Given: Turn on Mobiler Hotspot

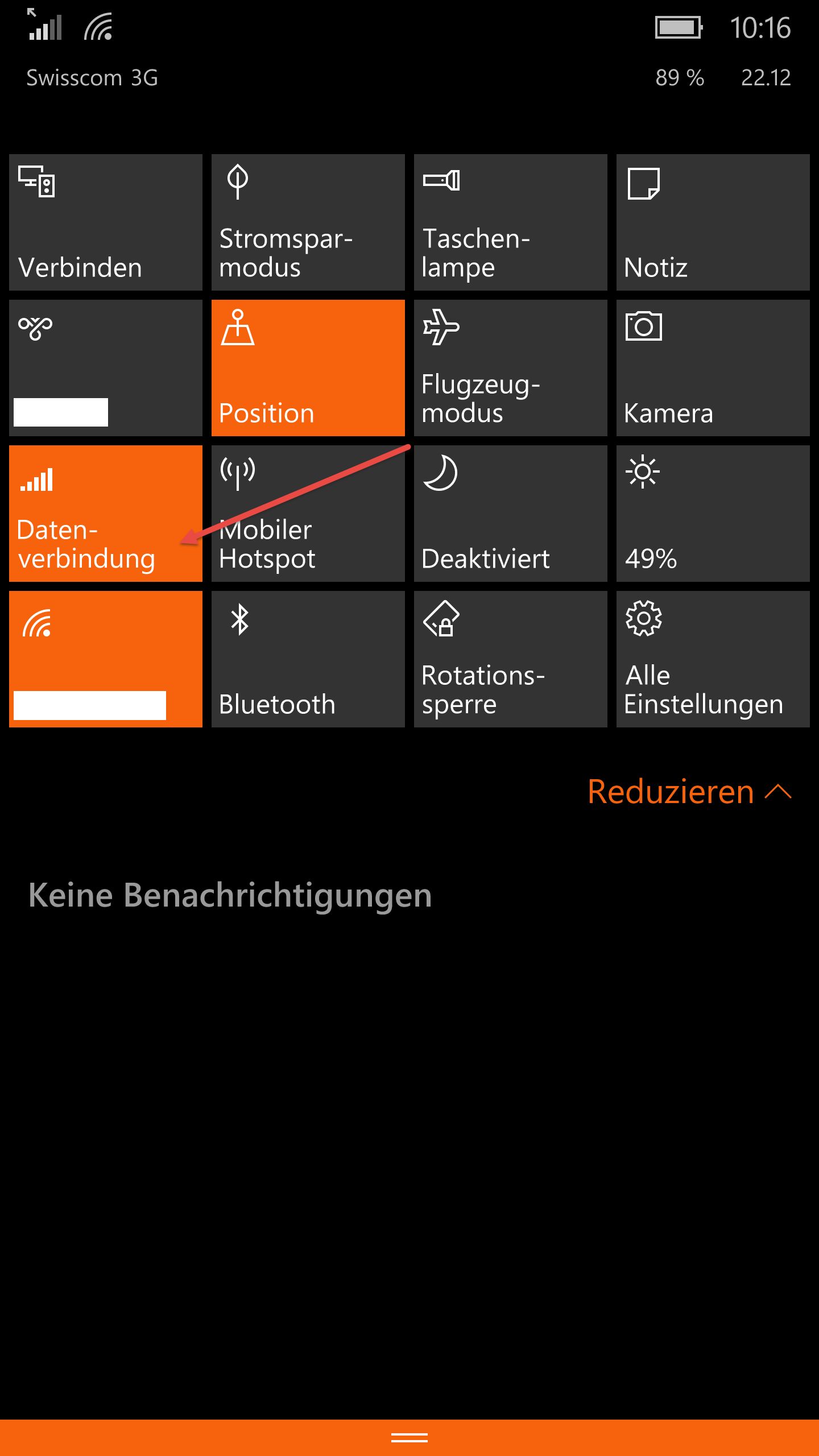Looking at the screenshot, I should click(308, 514).
